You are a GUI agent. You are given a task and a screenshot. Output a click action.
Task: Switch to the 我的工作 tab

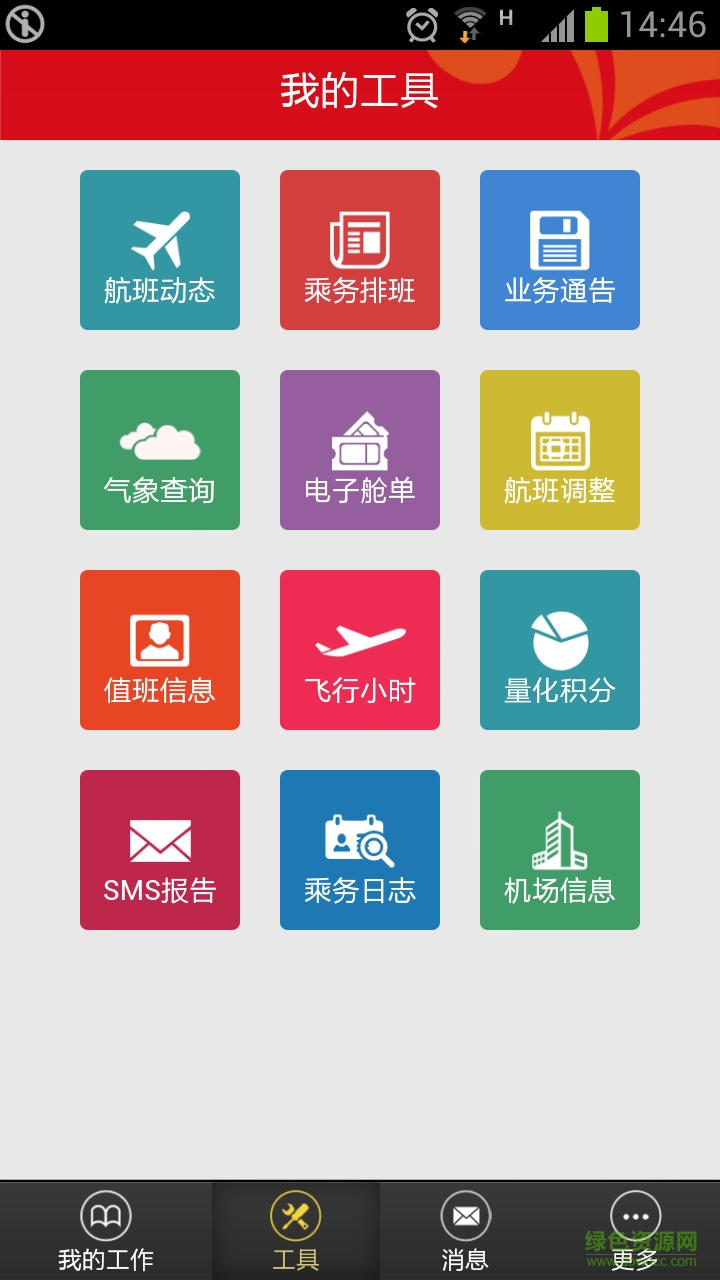point(105,1228)
